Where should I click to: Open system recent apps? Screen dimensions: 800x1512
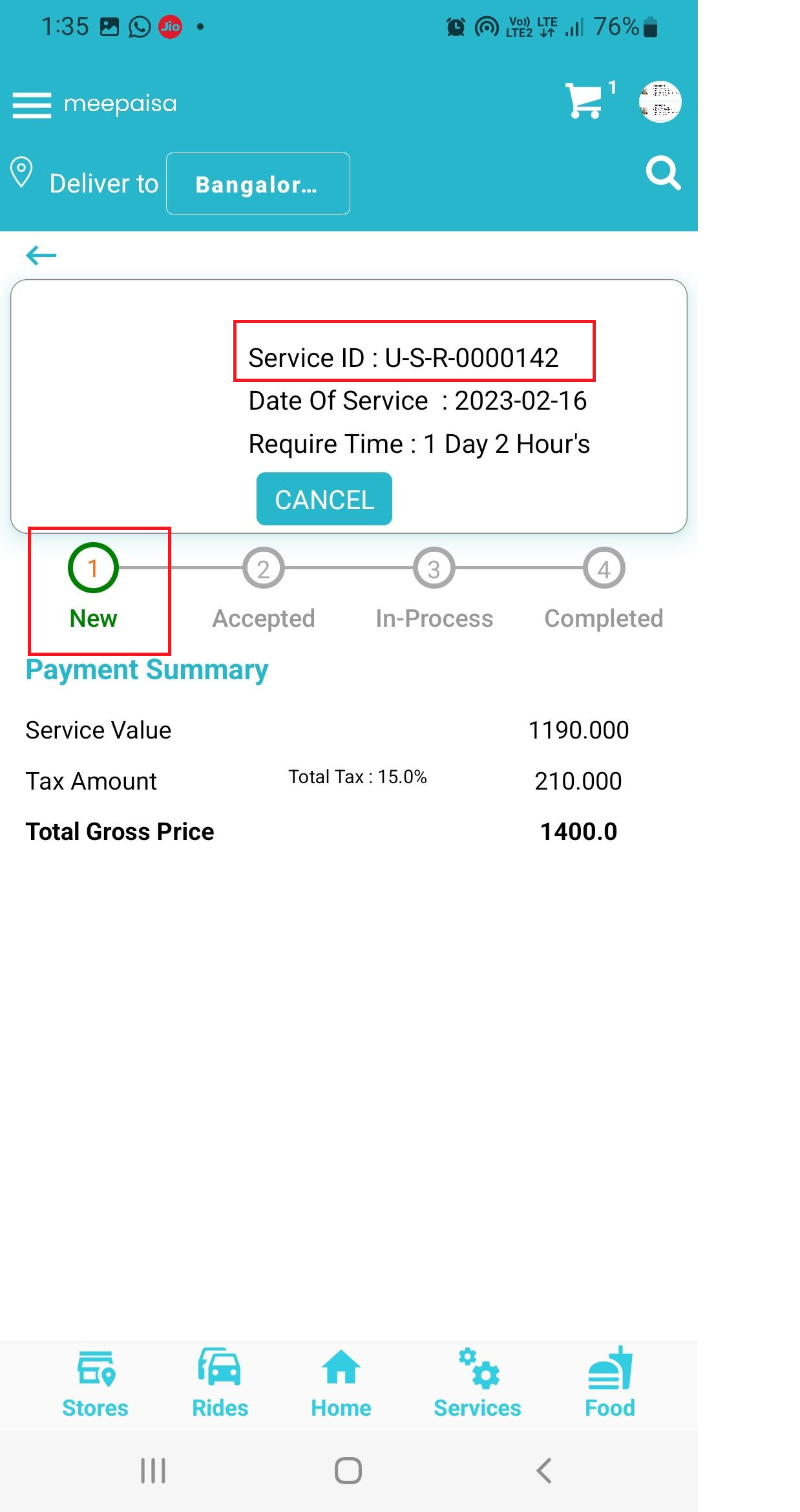153,1471
